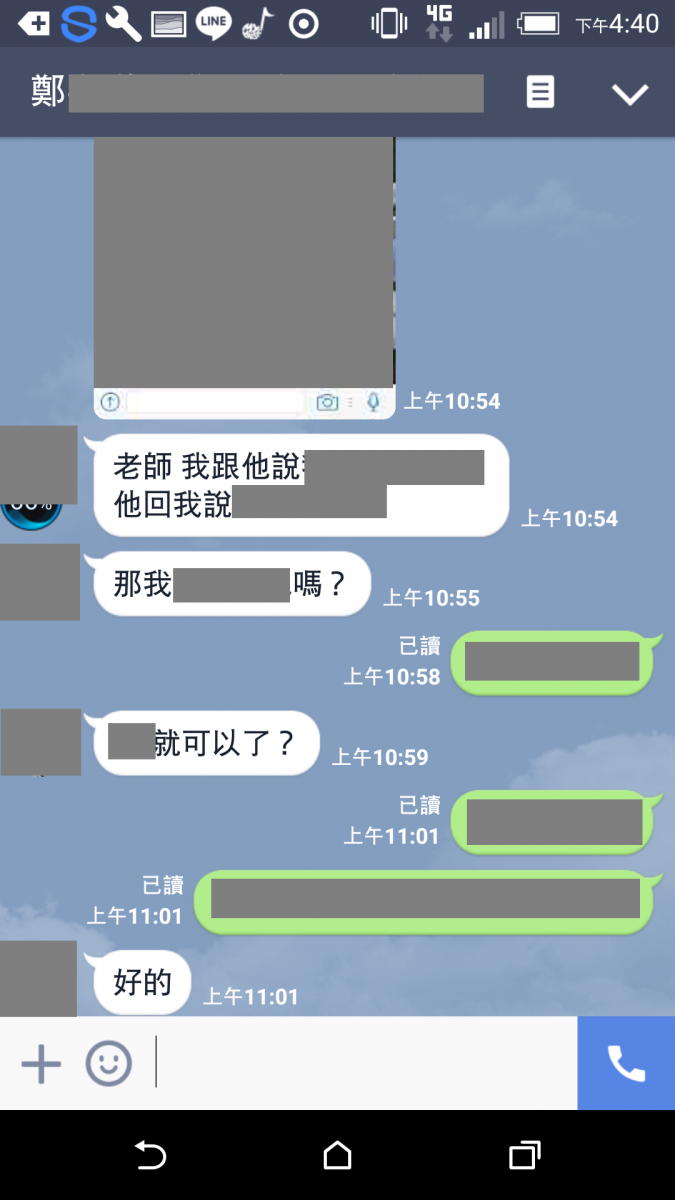Open the plus attachment menu
The height and width of the screenshot is (1200, 675).
pyautogui.click(x=41, y=1063)
